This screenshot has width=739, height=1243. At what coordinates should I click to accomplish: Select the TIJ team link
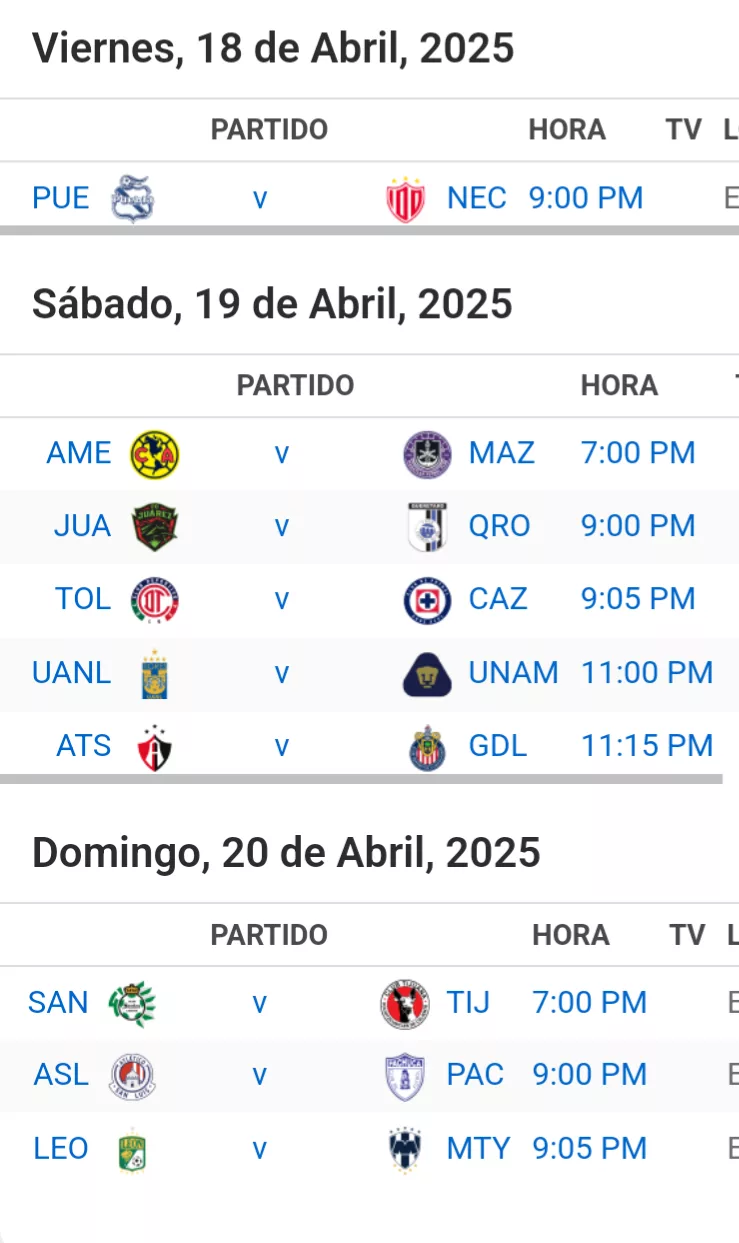(x=468, y=1002)
